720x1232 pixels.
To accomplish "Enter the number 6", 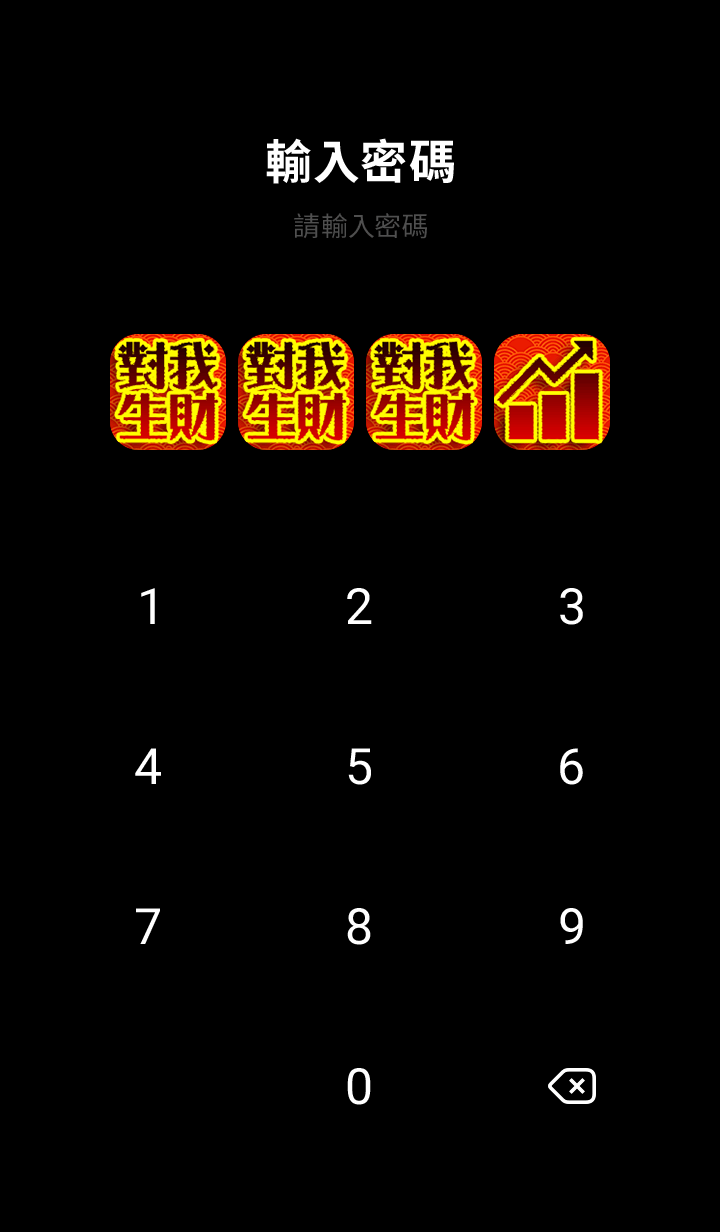I will (571, 767).
